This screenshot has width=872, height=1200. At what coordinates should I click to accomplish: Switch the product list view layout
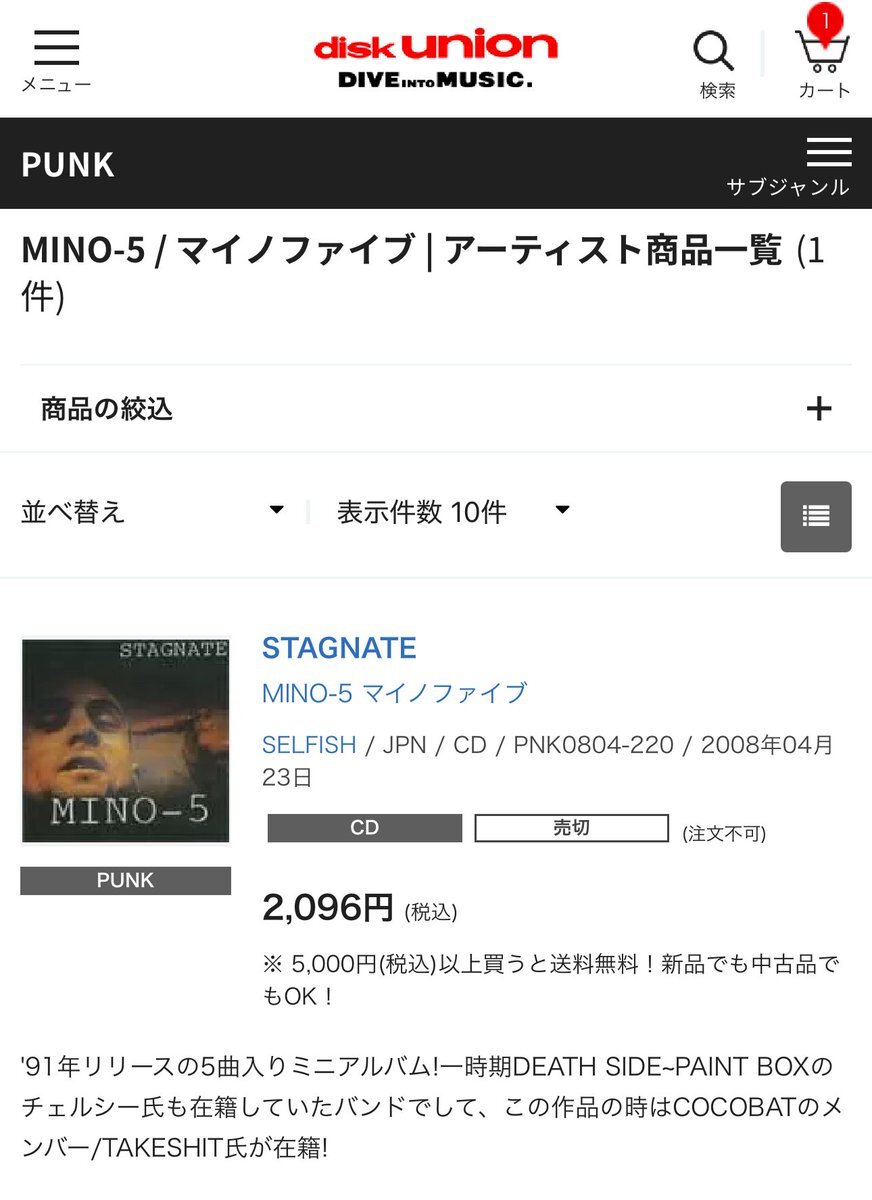(x=815, y=516)
